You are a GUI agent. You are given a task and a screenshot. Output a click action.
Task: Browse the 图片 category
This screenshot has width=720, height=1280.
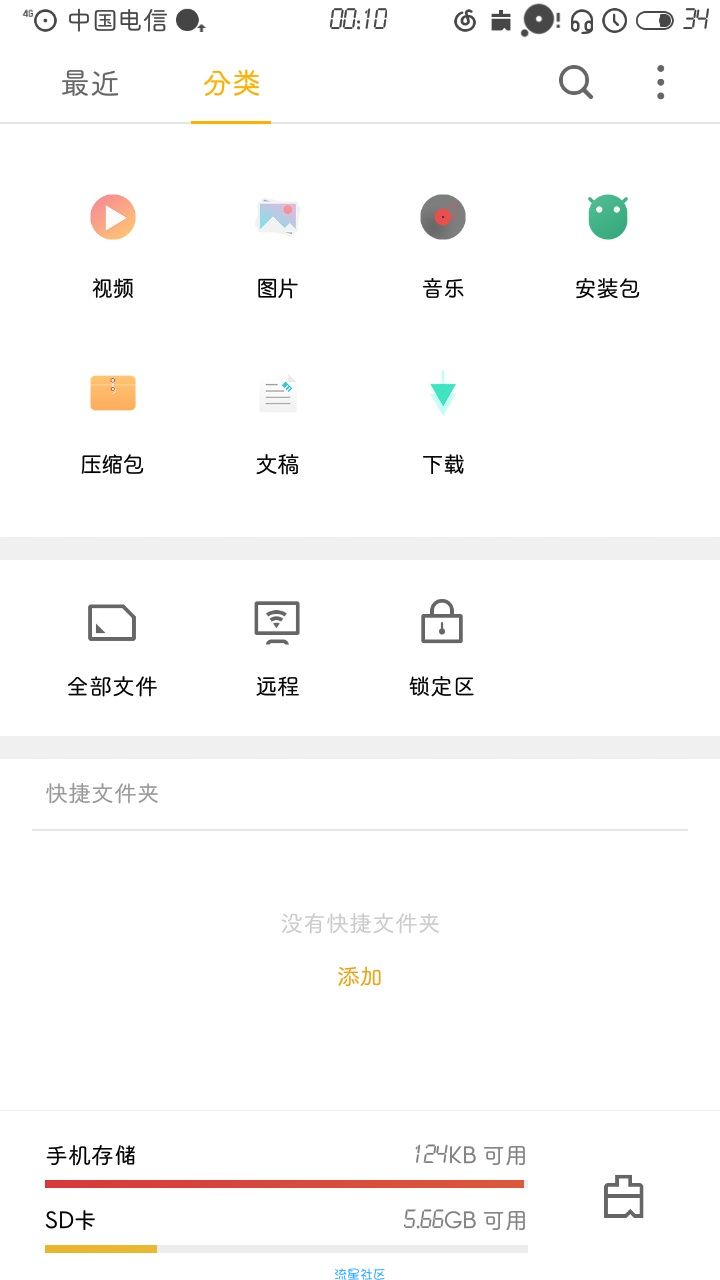(277, 246)
